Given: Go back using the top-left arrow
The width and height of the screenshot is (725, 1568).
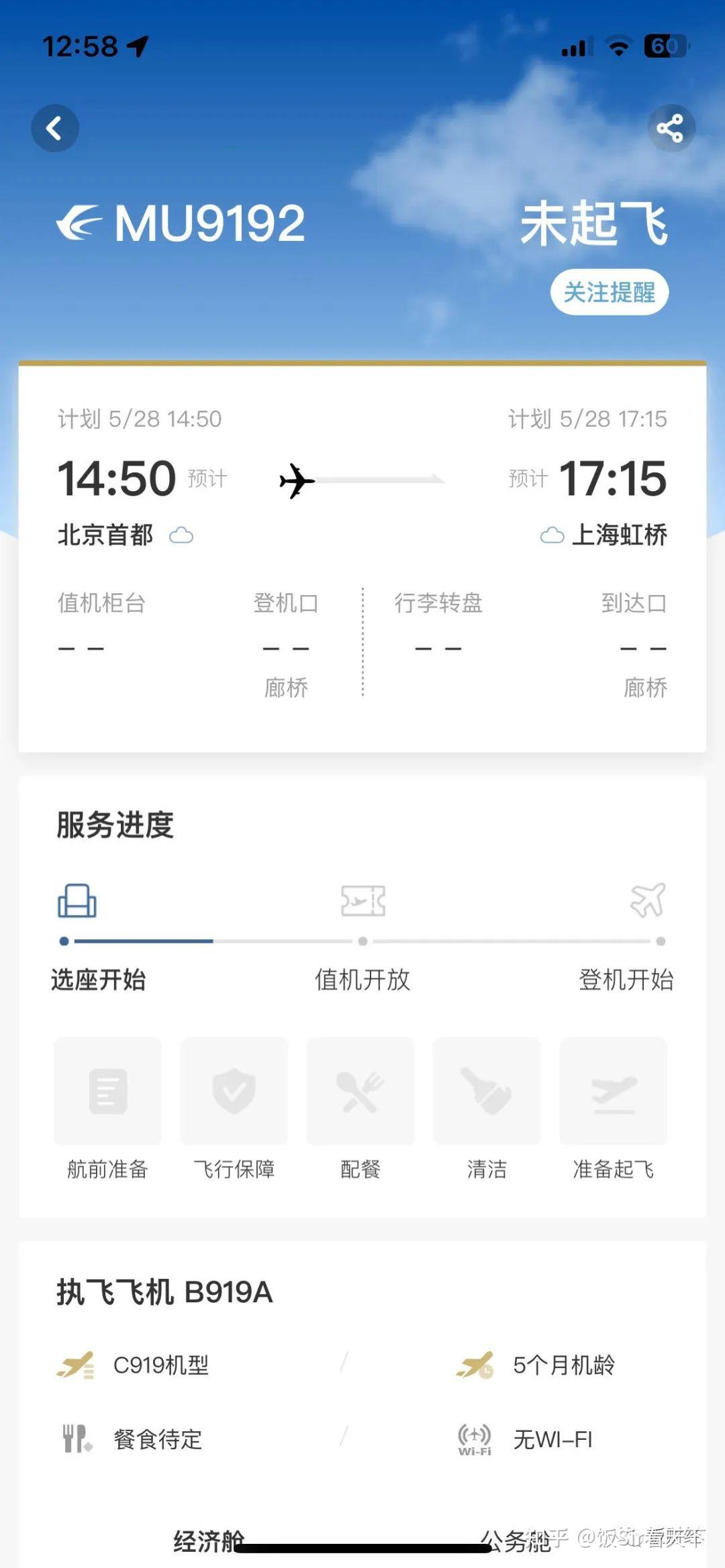Looking at the screenshot, I should (x=55, y=127).
